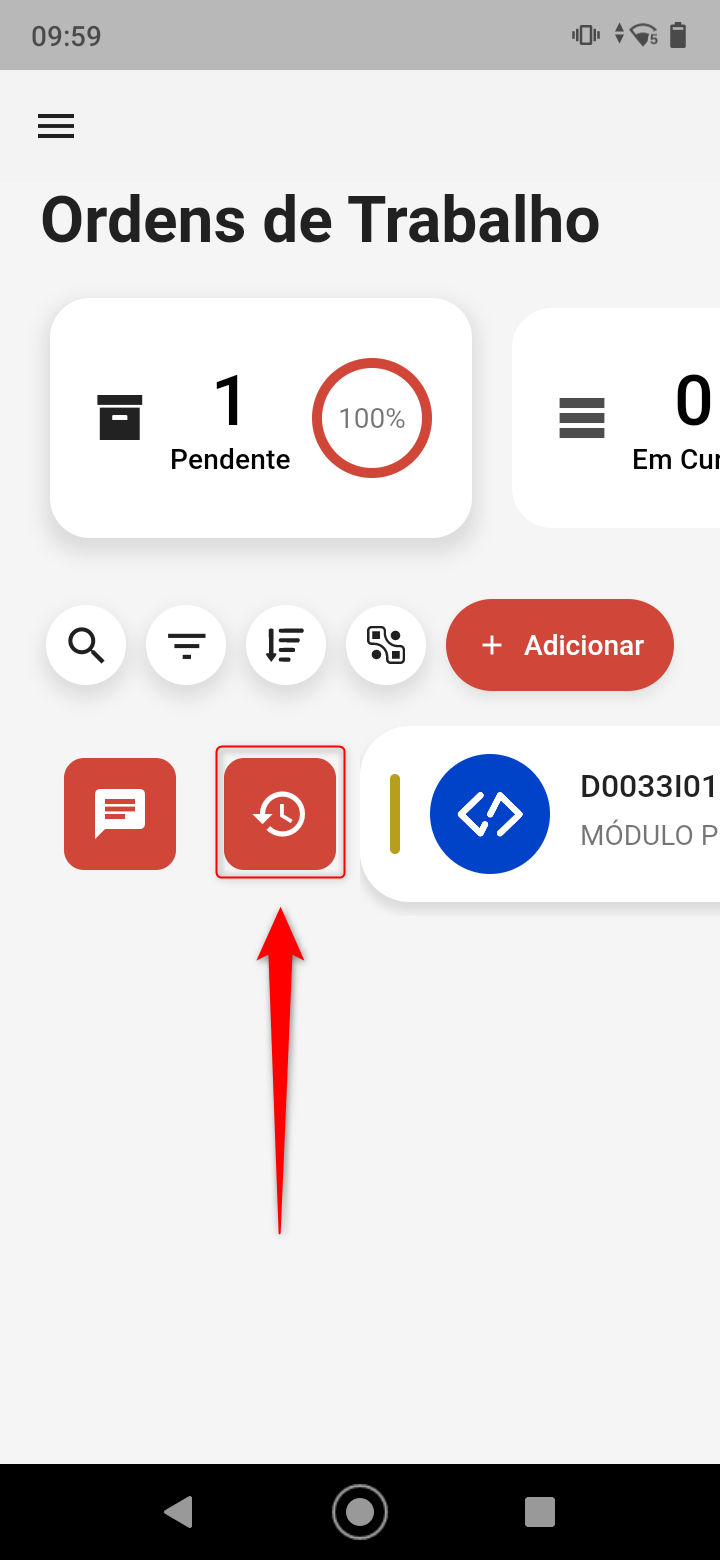
Task: Open the work order history action
Action: click(x=280, y=814)
